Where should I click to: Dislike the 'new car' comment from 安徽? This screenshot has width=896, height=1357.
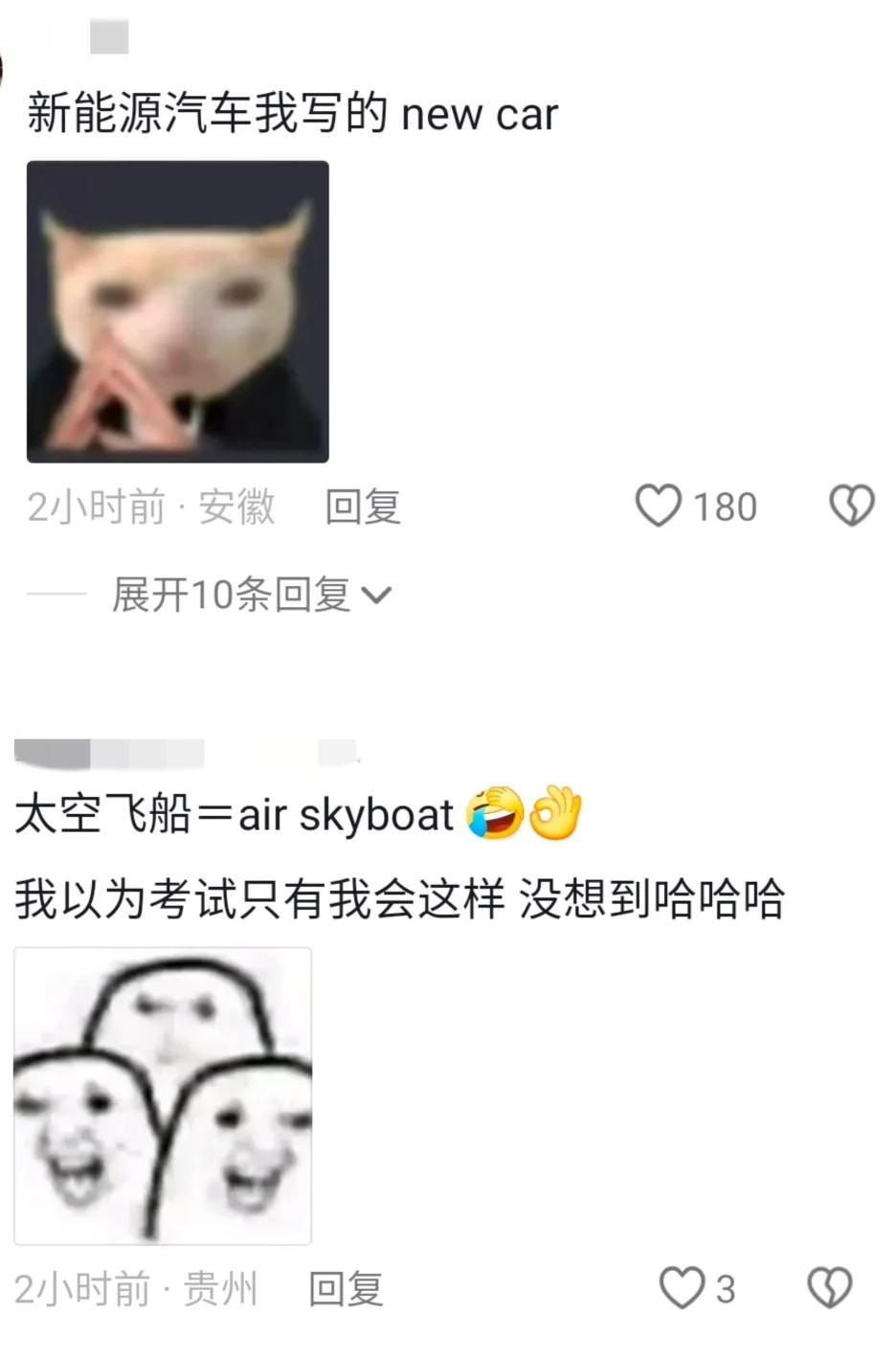[x=851, y=505]
